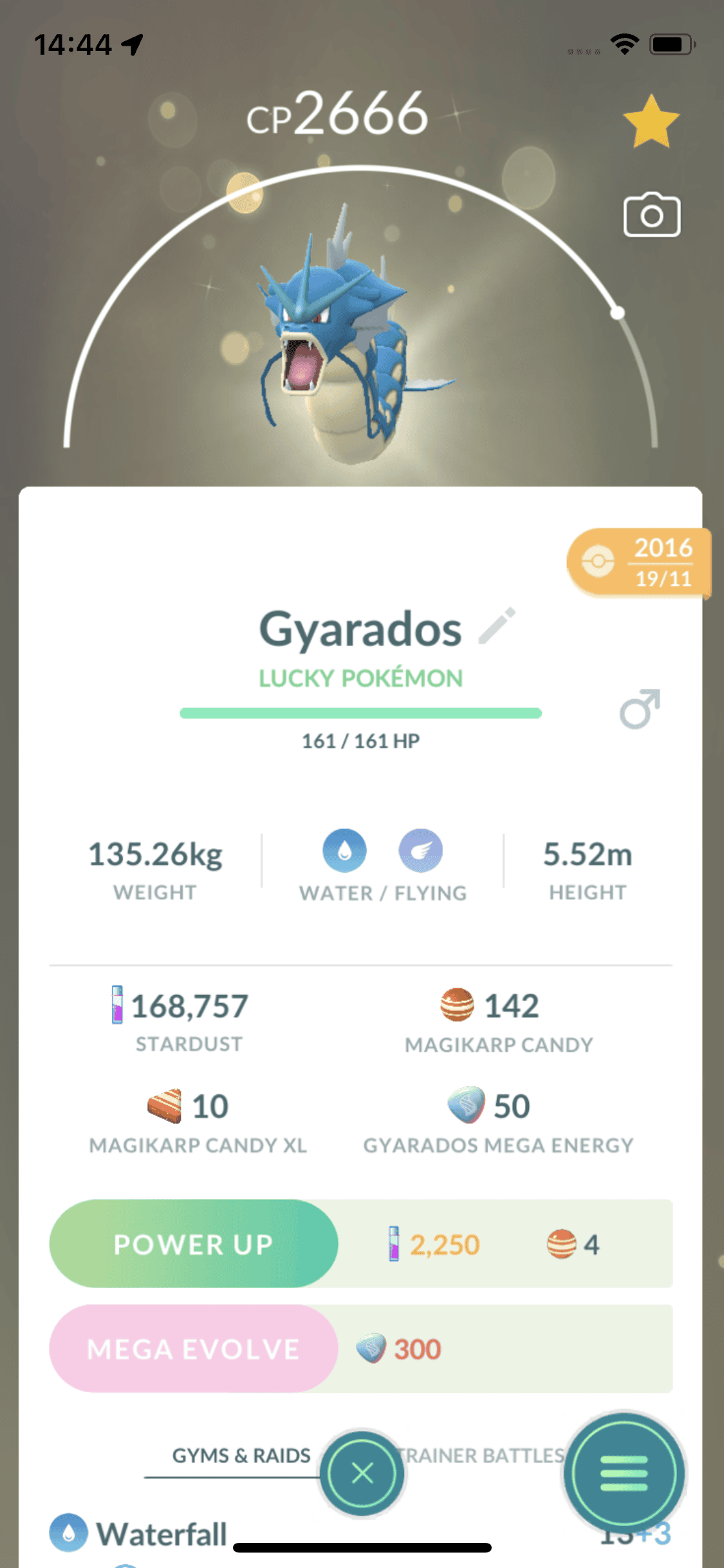Open the green hamburger menu button
This screenshot has width=724, height=1568.
coord(623,1473)
